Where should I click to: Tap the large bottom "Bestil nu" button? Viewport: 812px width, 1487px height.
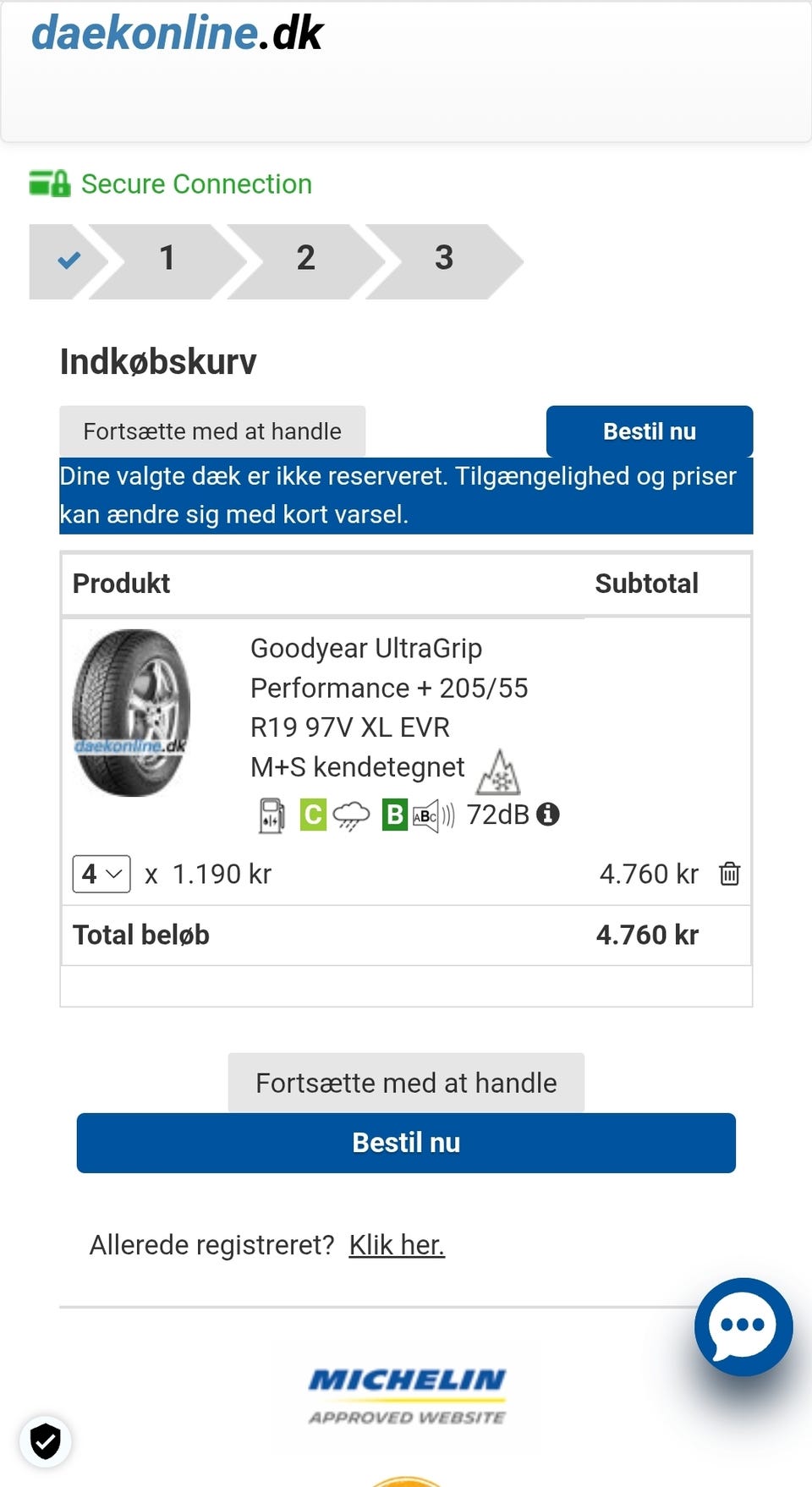(406, 1143)
